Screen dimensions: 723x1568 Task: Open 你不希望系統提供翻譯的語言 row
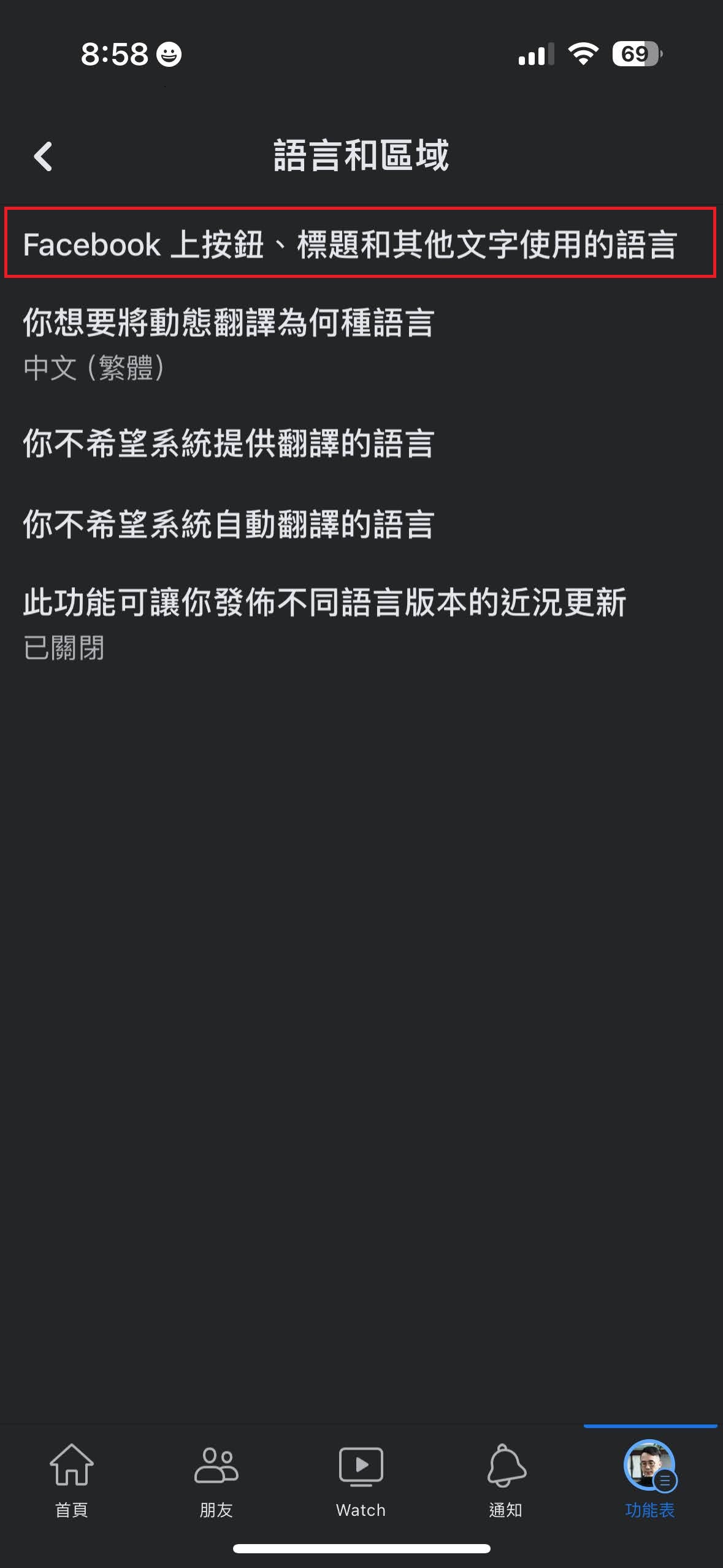[228, 444]
